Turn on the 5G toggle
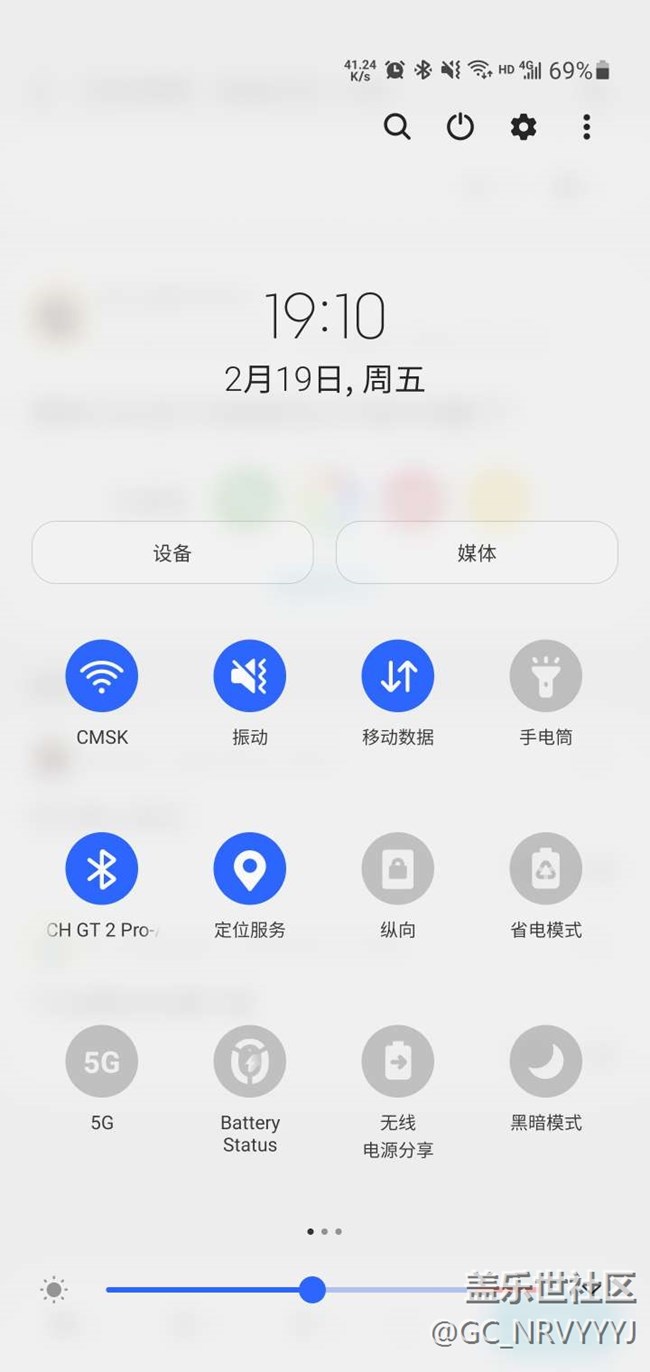 tap(102, 1062)
